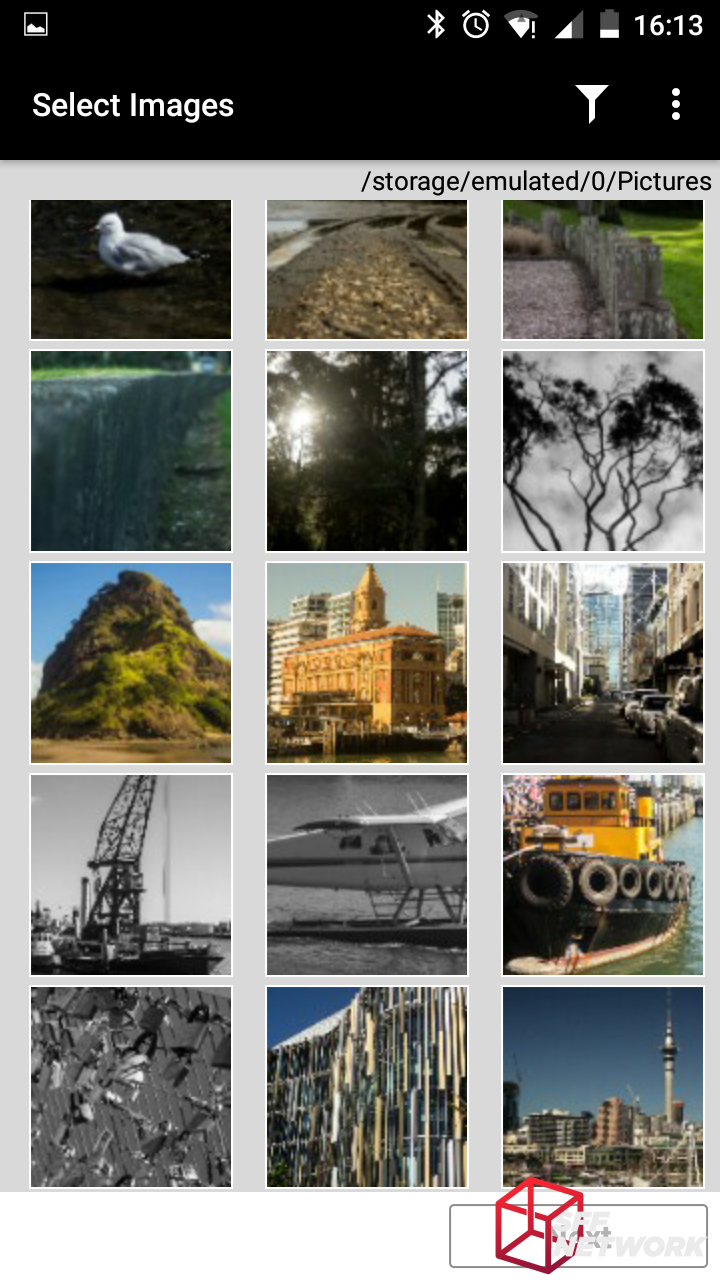Select the grayscale padlocks image
The height and width of the screenshot is (1280, 720).
click(131, 1087)
